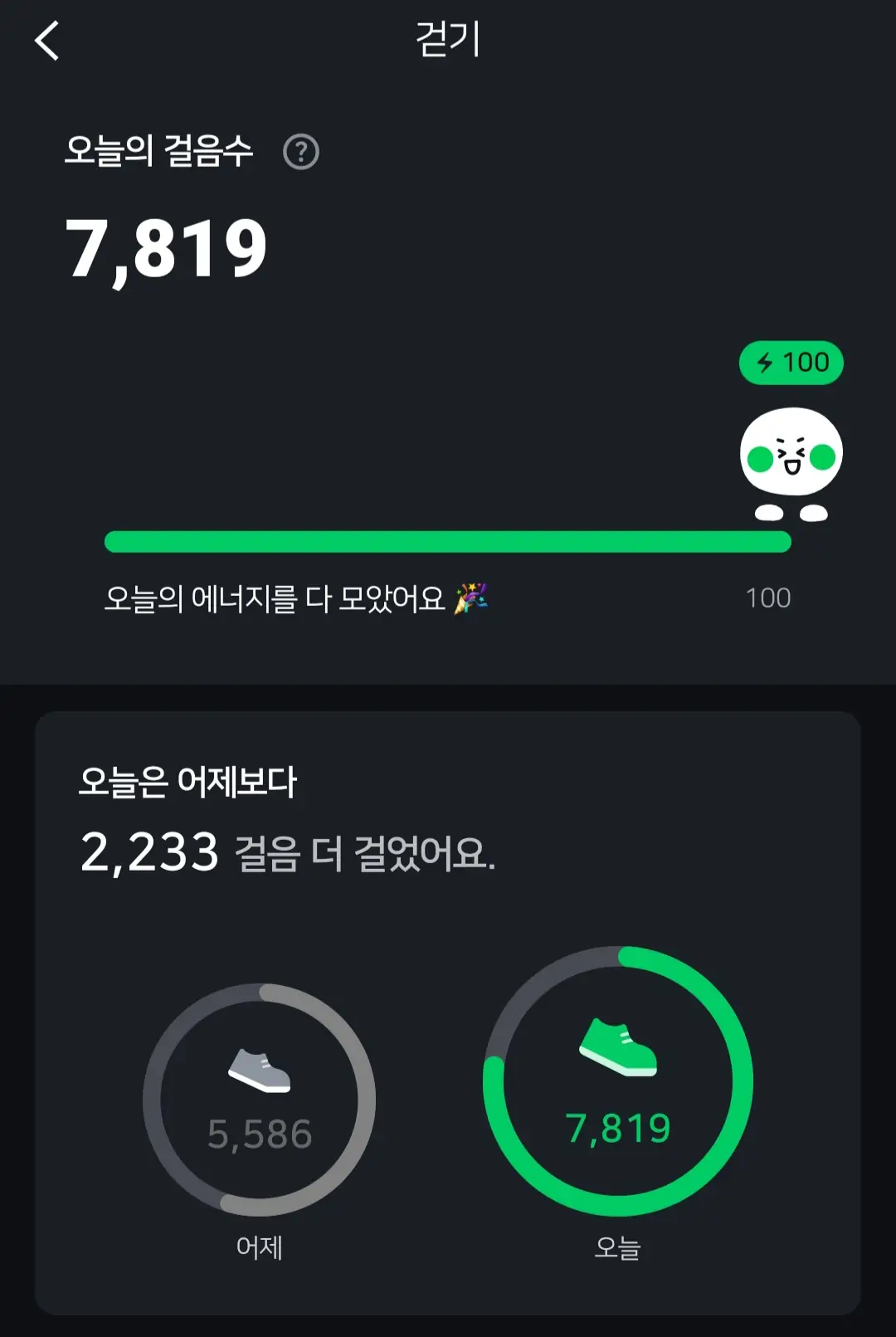Open the help icon beside 오늘의 걸음수

point(301,152)
